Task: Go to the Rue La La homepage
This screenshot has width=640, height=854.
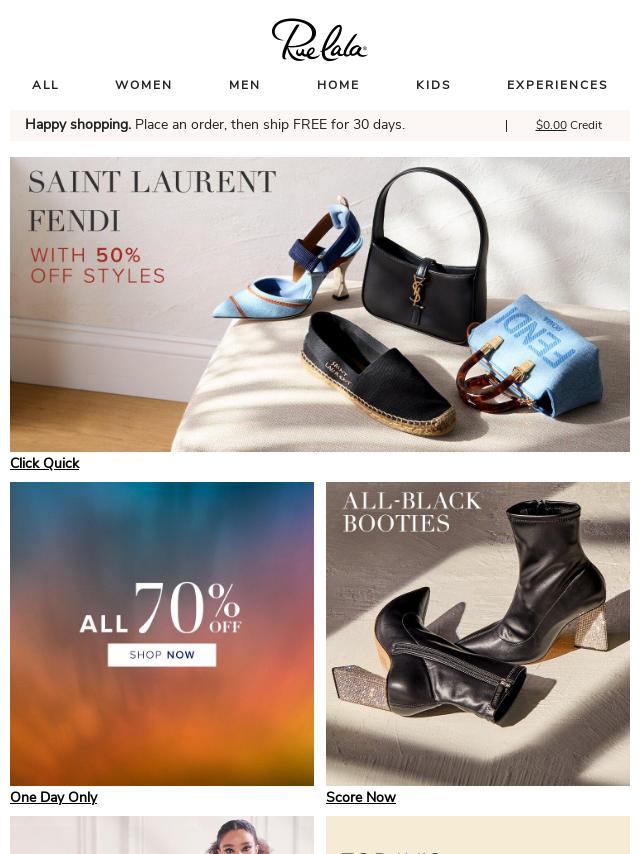Action: pyautogui.click(x=320, y=40)
